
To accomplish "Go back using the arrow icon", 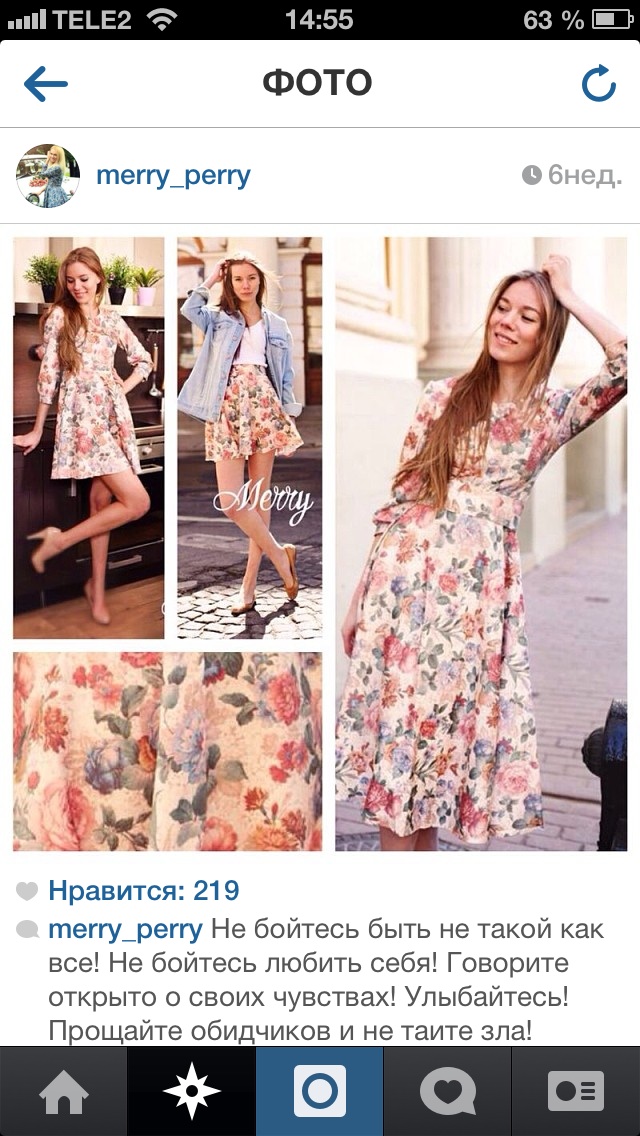I will 46,84.
